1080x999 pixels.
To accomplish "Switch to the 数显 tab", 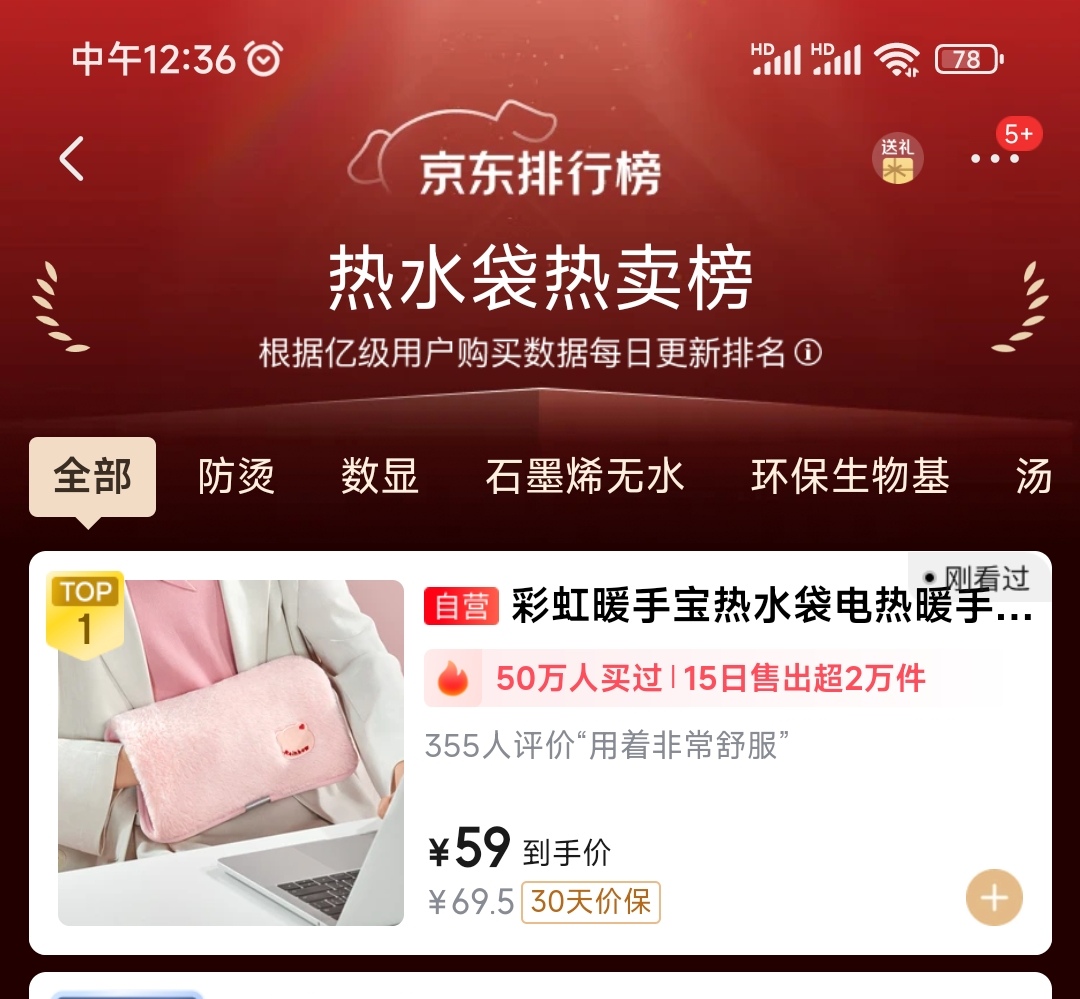I will point(379,477).
